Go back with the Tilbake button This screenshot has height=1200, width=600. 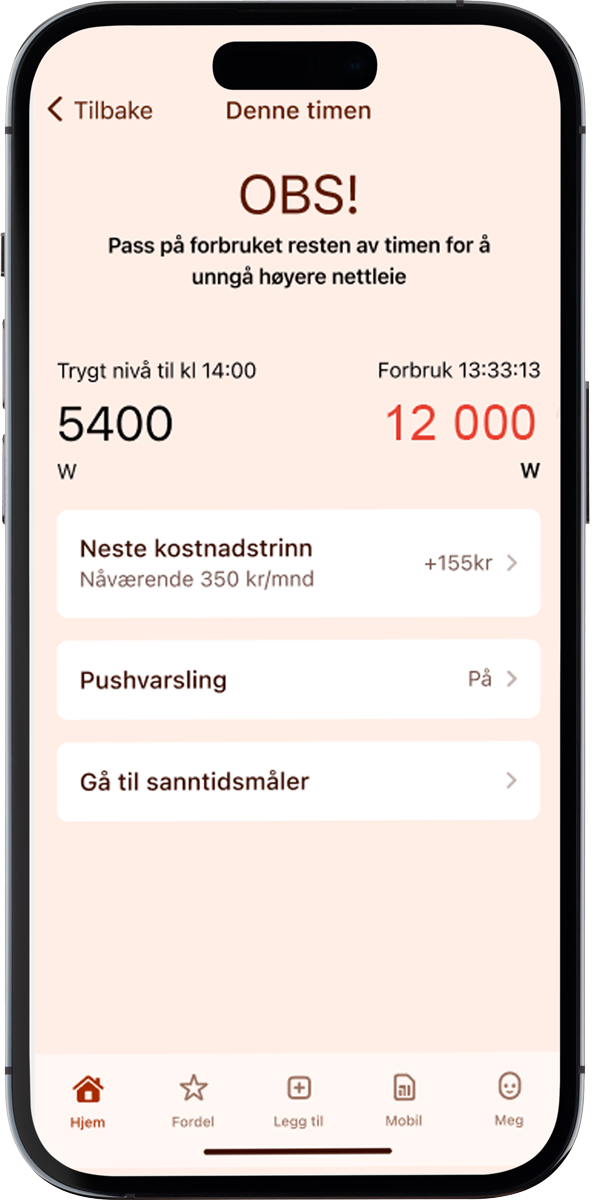point(100,110)
